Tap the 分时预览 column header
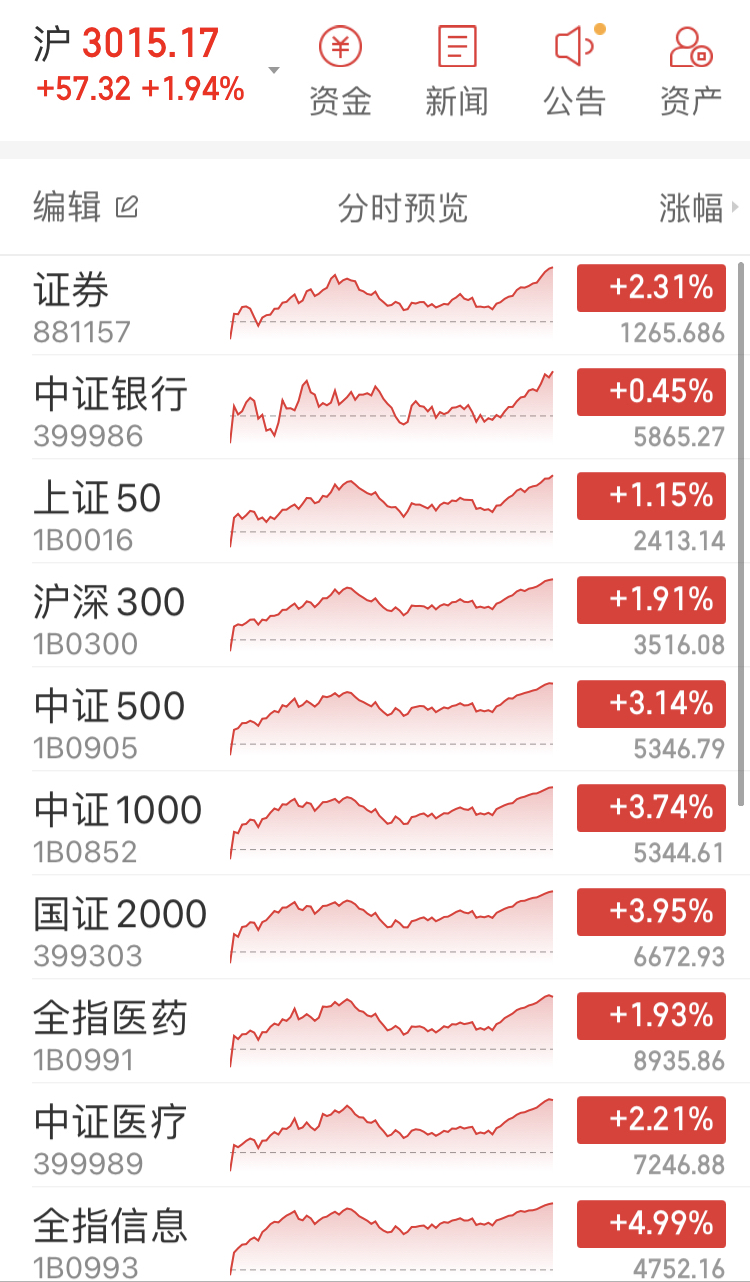The width and height of the screenshot is (750, 1282). pyautogui.click(x=403, y=207)
